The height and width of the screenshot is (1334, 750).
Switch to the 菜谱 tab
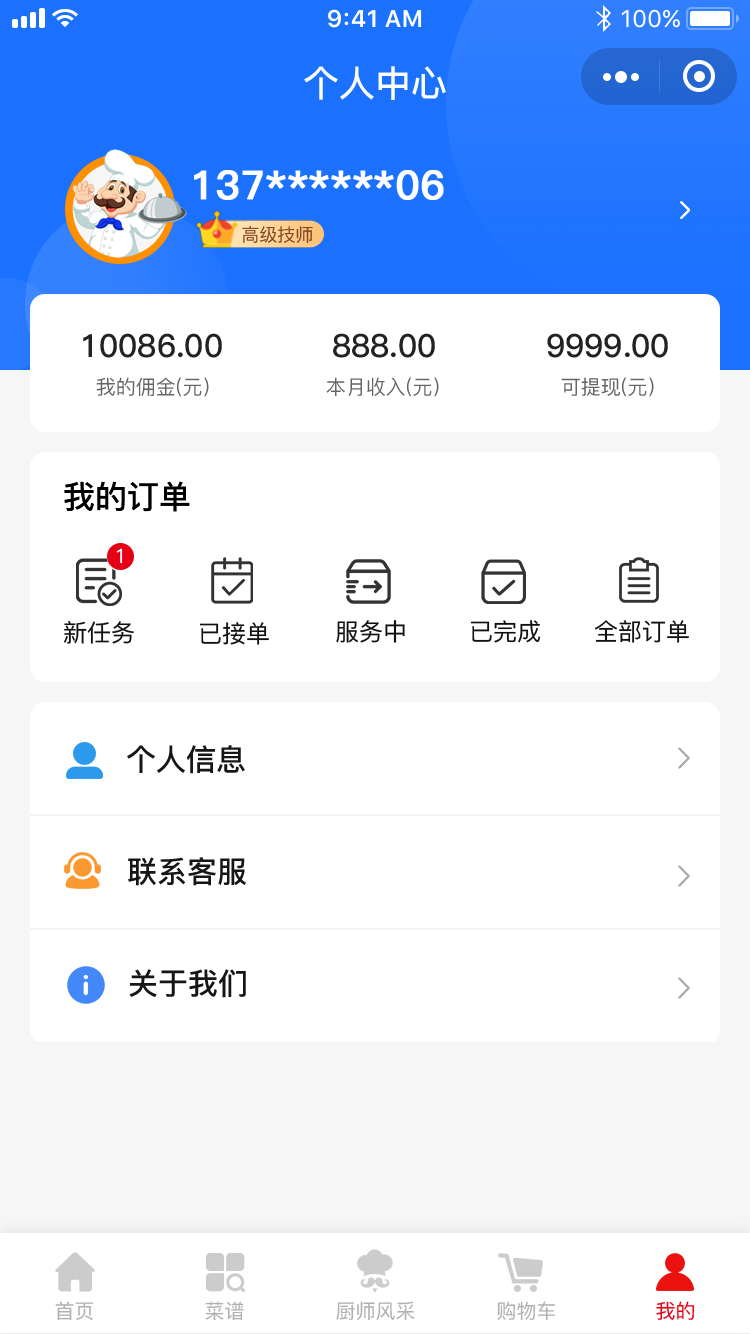pos(225,1285)
